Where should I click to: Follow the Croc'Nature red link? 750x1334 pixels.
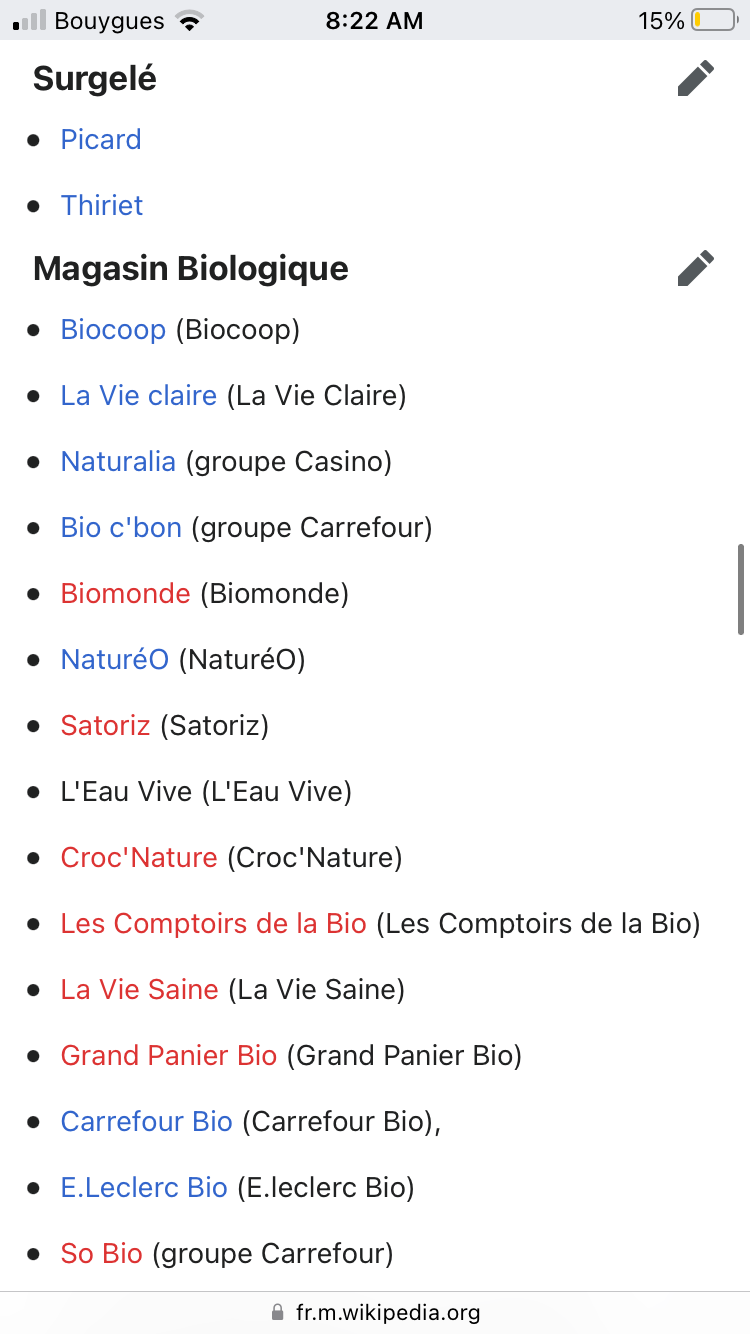[139, 857]
